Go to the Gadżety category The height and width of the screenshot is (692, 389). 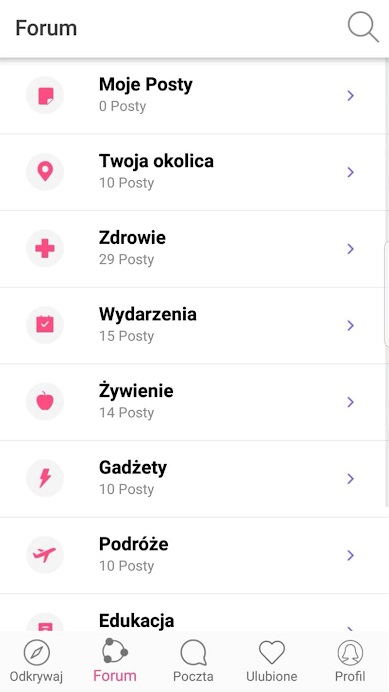coord(194,479)
